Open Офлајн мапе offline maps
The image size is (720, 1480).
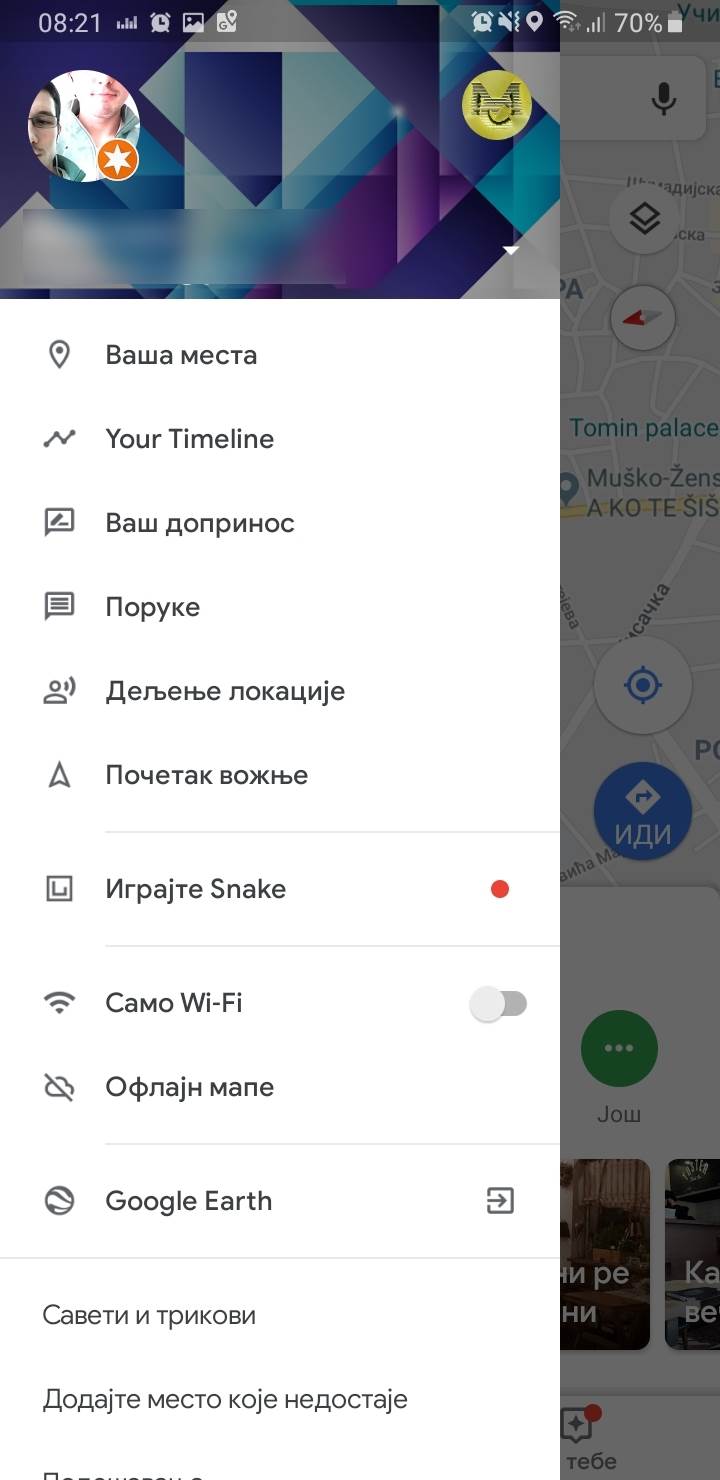pyautogui.click(x=189, y=1087)
